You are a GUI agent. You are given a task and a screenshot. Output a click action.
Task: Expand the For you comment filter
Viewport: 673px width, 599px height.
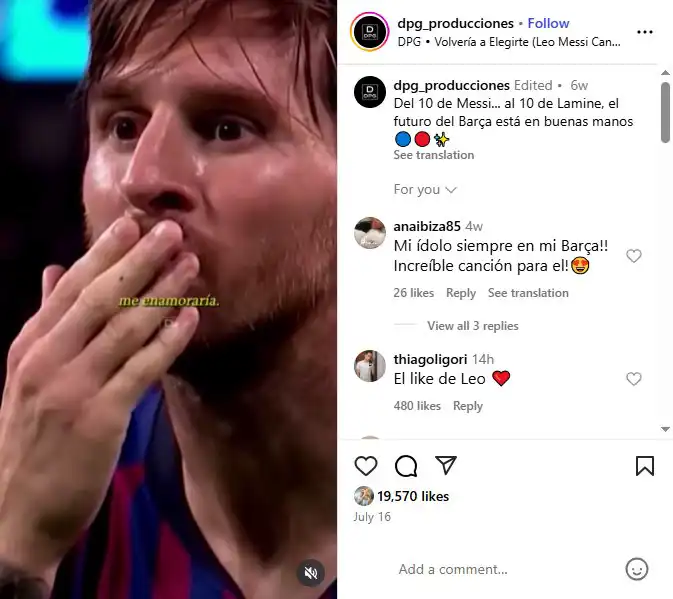click(x=425, y=189)
